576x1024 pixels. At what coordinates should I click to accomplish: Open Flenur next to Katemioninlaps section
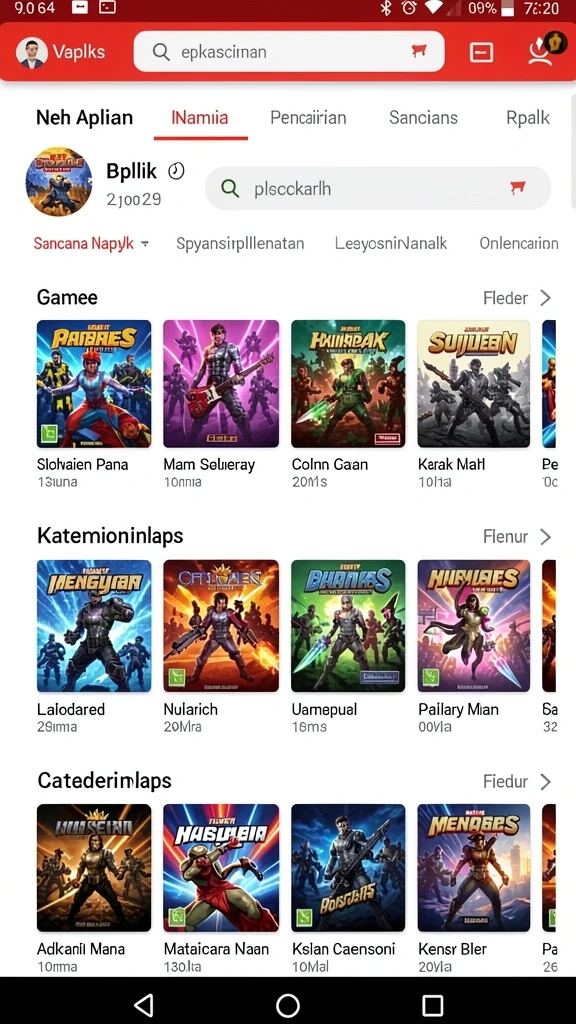click(x=517, y=537)
